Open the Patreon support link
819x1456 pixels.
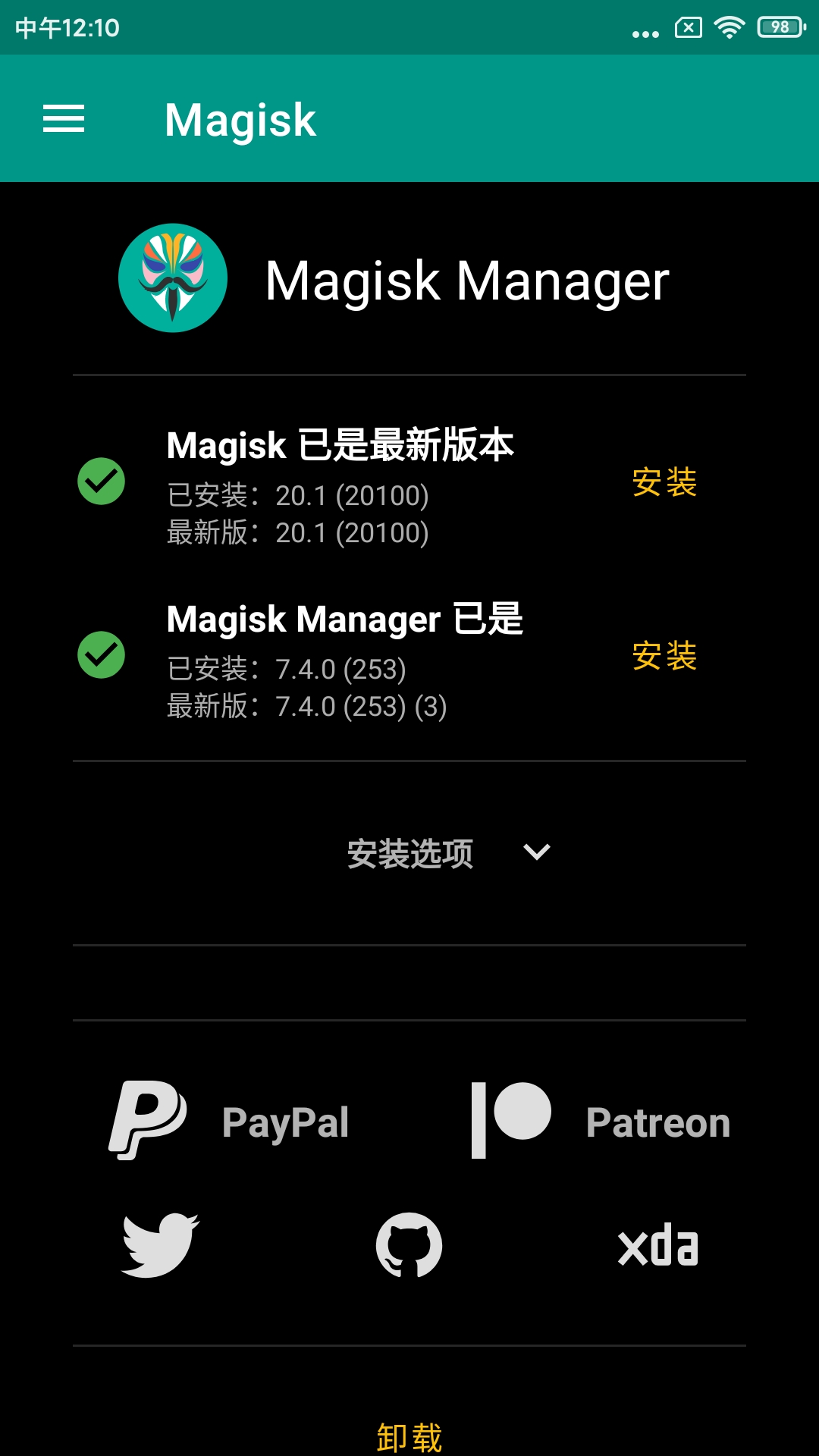click(x=600, y=1122)
